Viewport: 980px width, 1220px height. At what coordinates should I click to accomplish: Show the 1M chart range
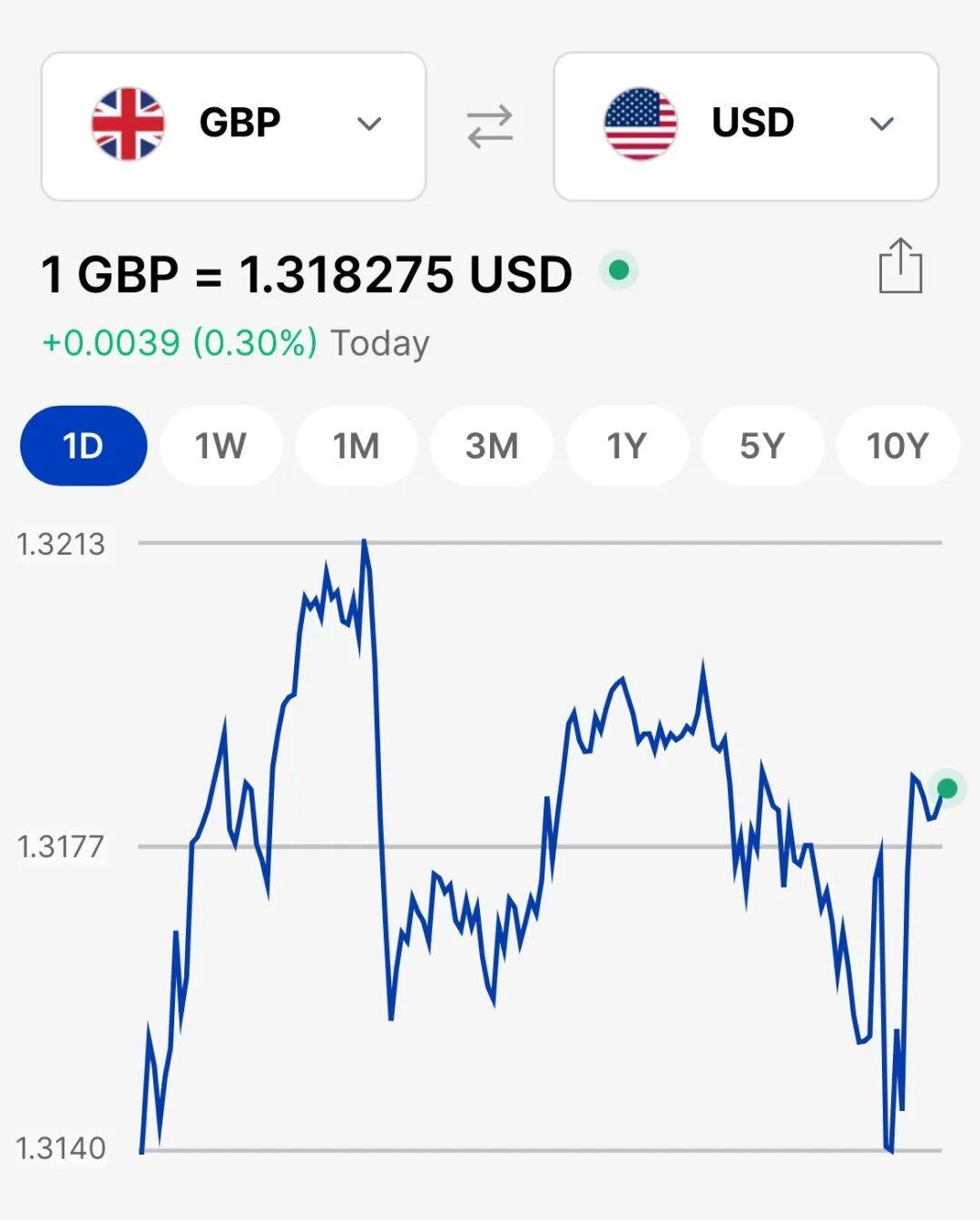356,446
